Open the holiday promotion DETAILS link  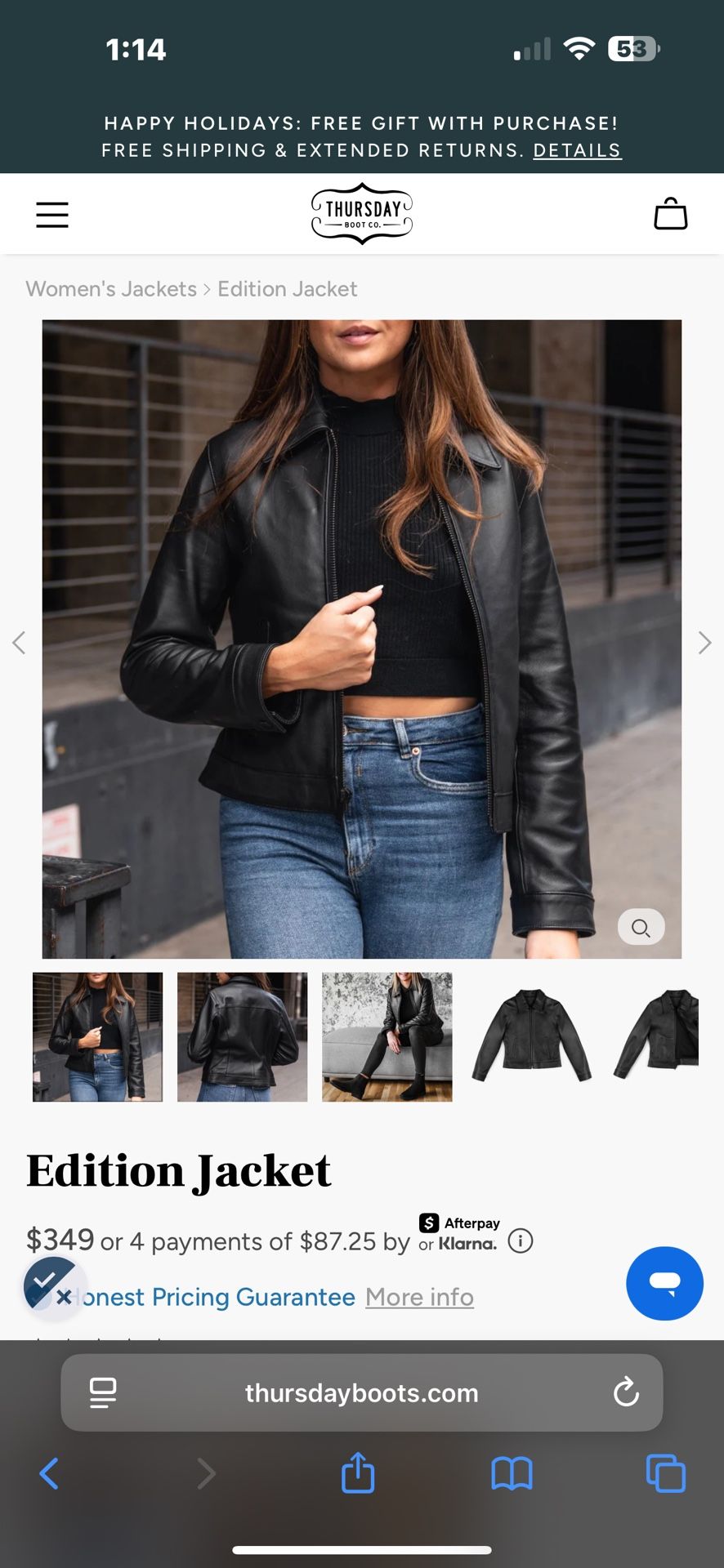tap(576, 150)
